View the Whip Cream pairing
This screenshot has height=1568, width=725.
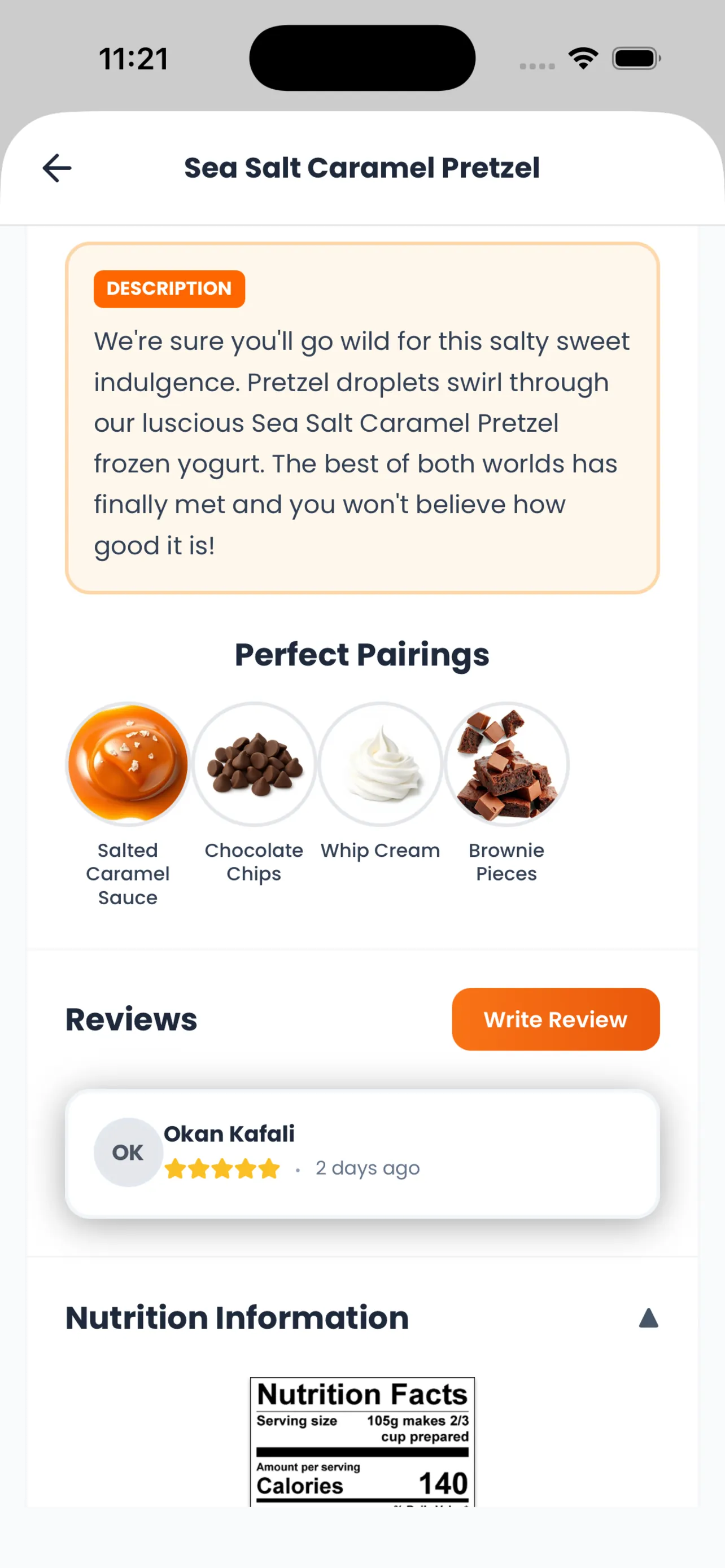click(381, 764)
